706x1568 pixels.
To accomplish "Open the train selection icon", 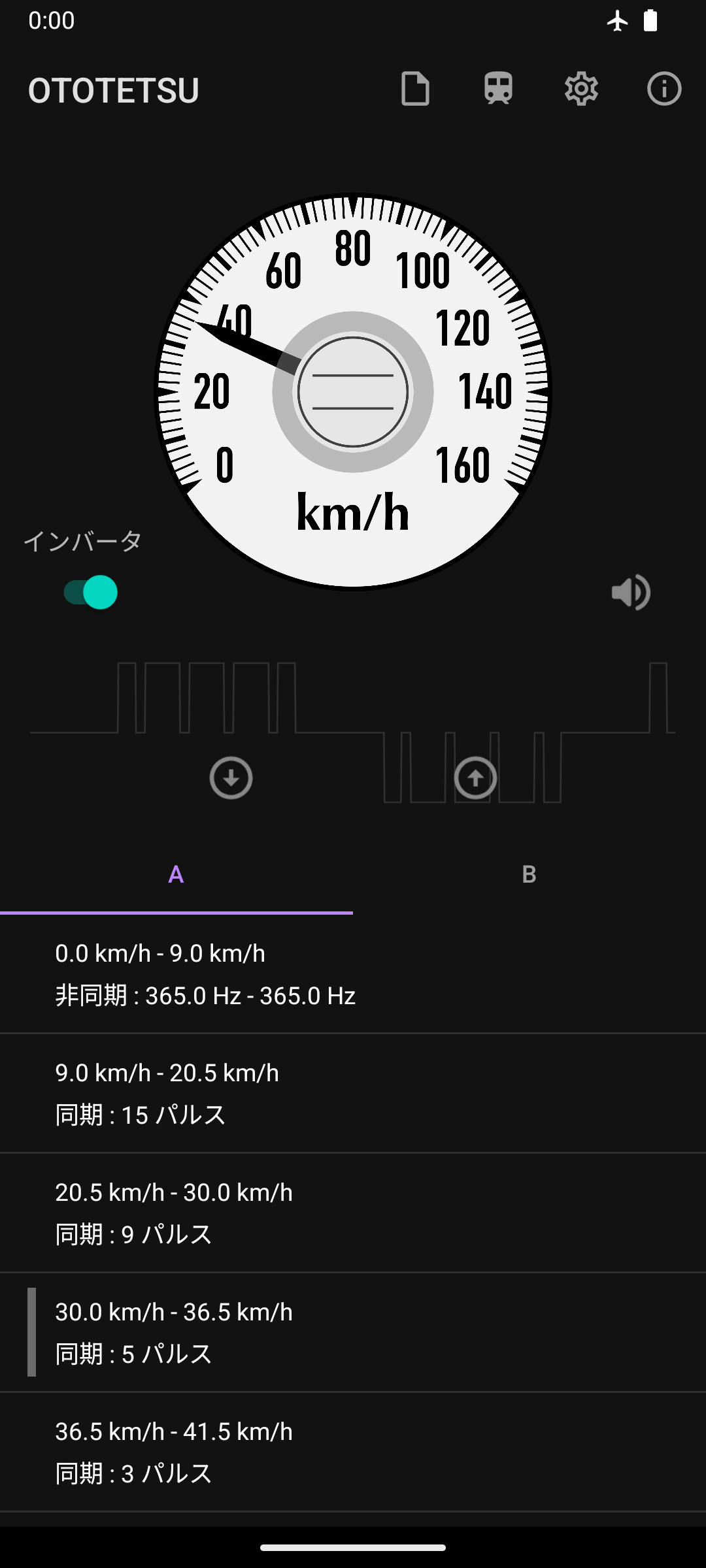I will coord(498,89).
